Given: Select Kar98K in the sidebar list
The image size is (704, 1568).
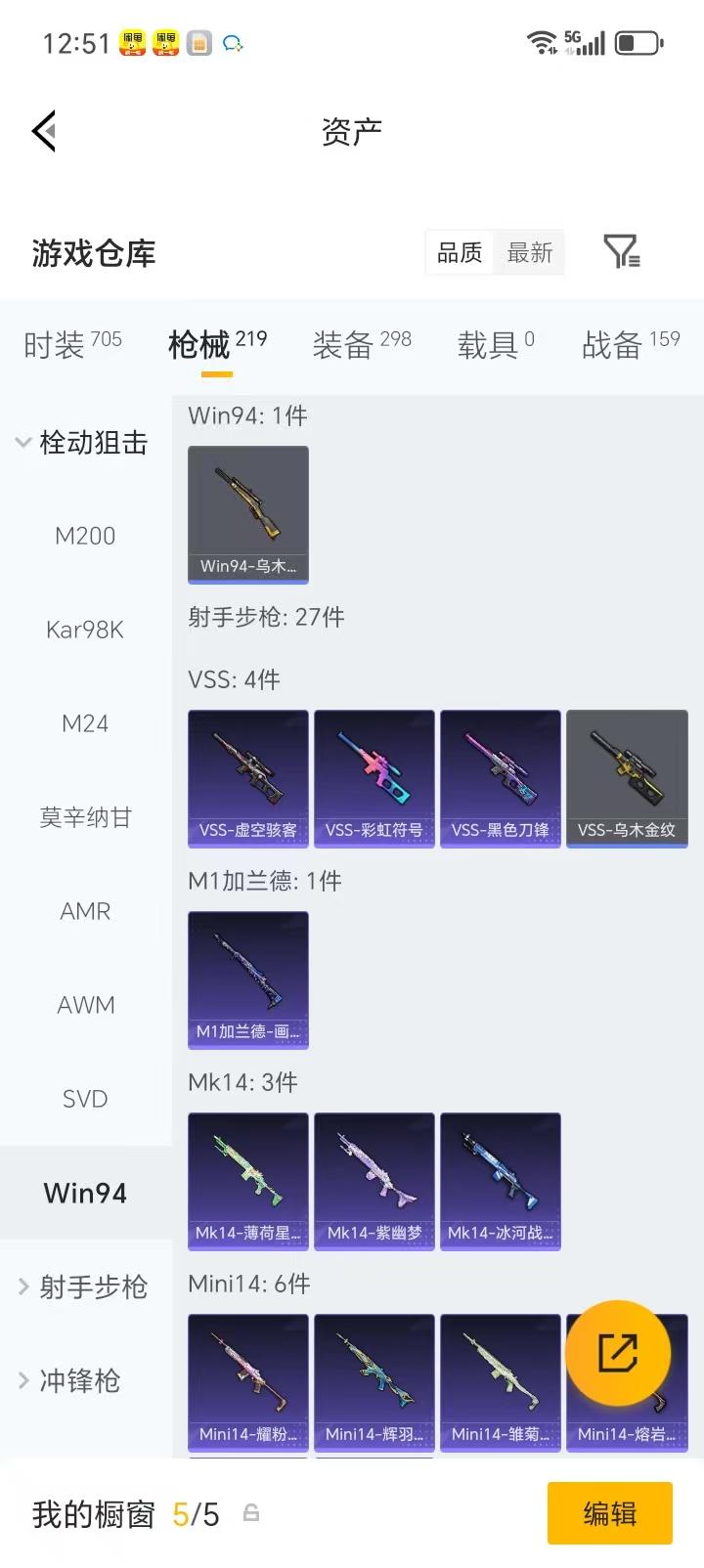Looking at the screenshot, I should coord(85,630).
